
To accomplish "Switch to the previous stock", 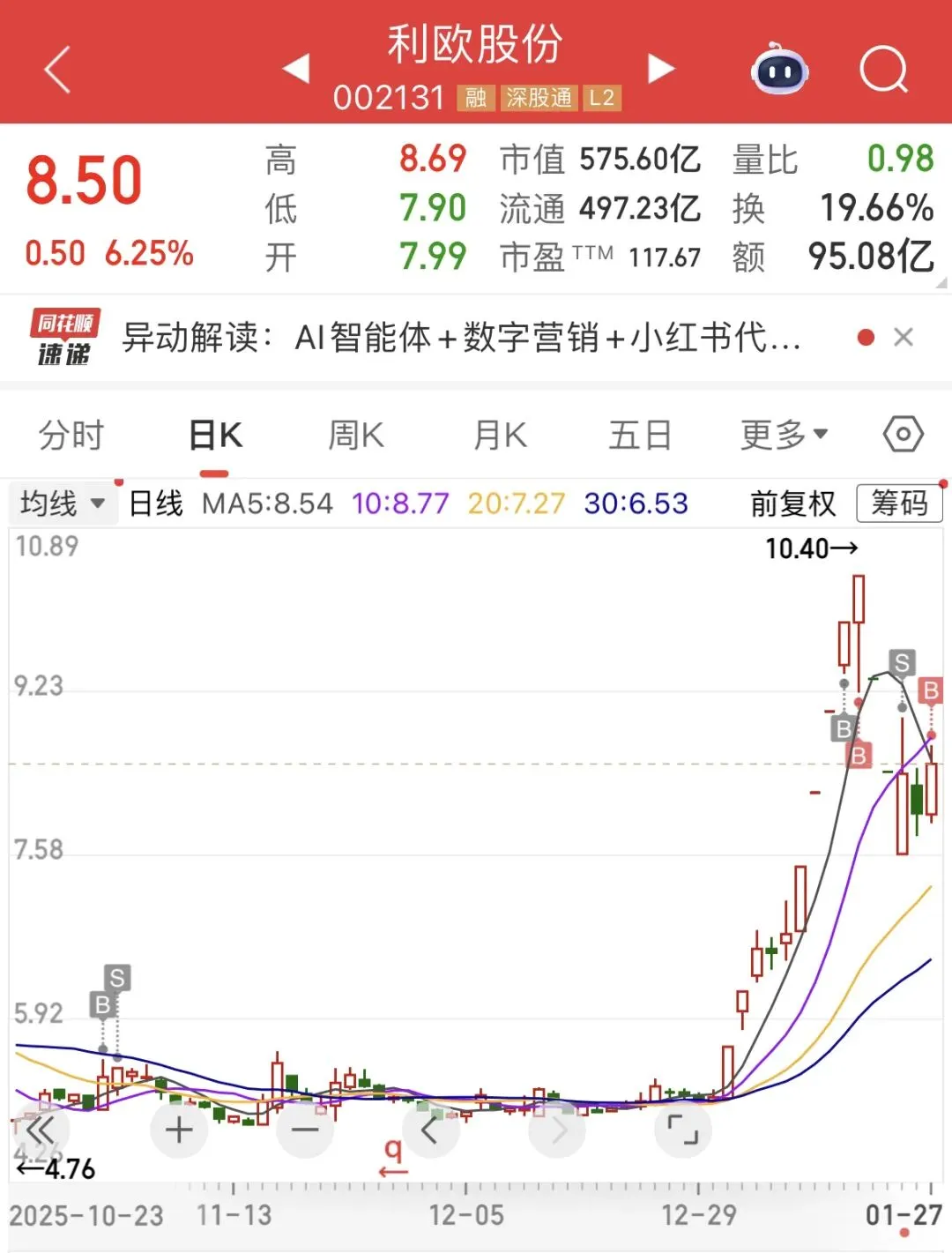I will tap(296, 68).
